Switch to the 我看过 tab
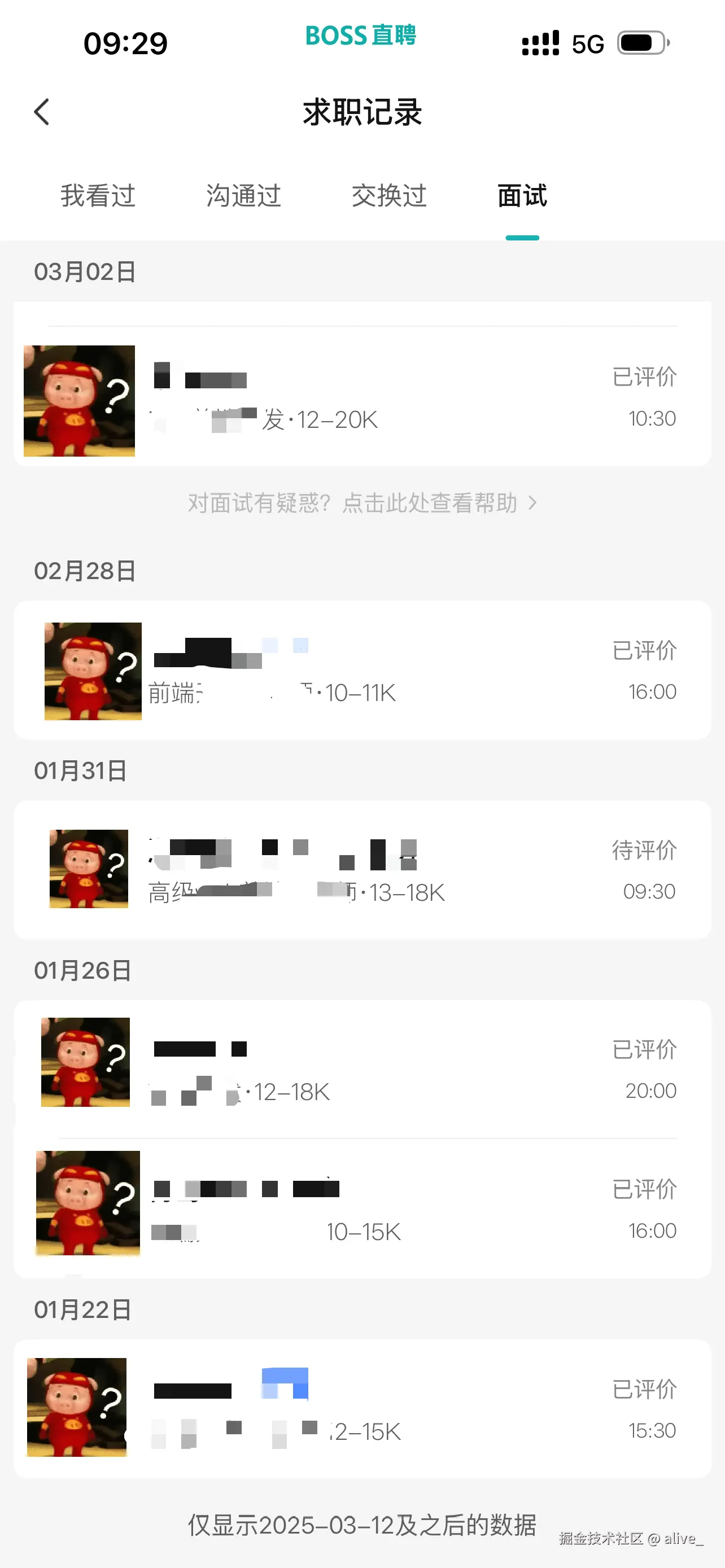This screenshot has height=1568, width=725. point(97,196)
